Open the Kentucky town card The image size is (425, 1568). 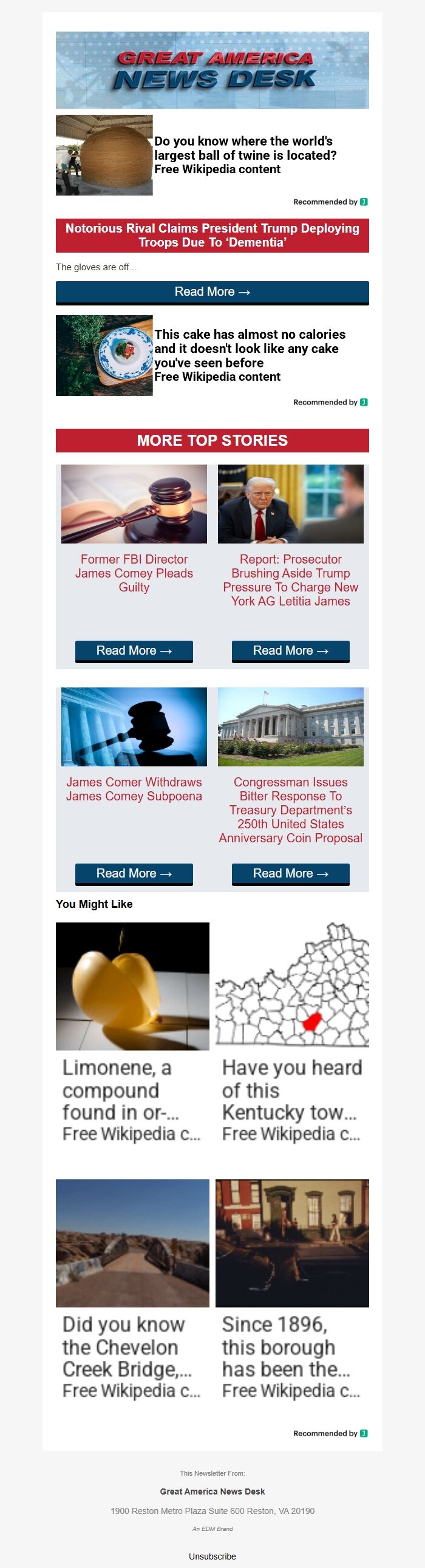coord(291,1035)
